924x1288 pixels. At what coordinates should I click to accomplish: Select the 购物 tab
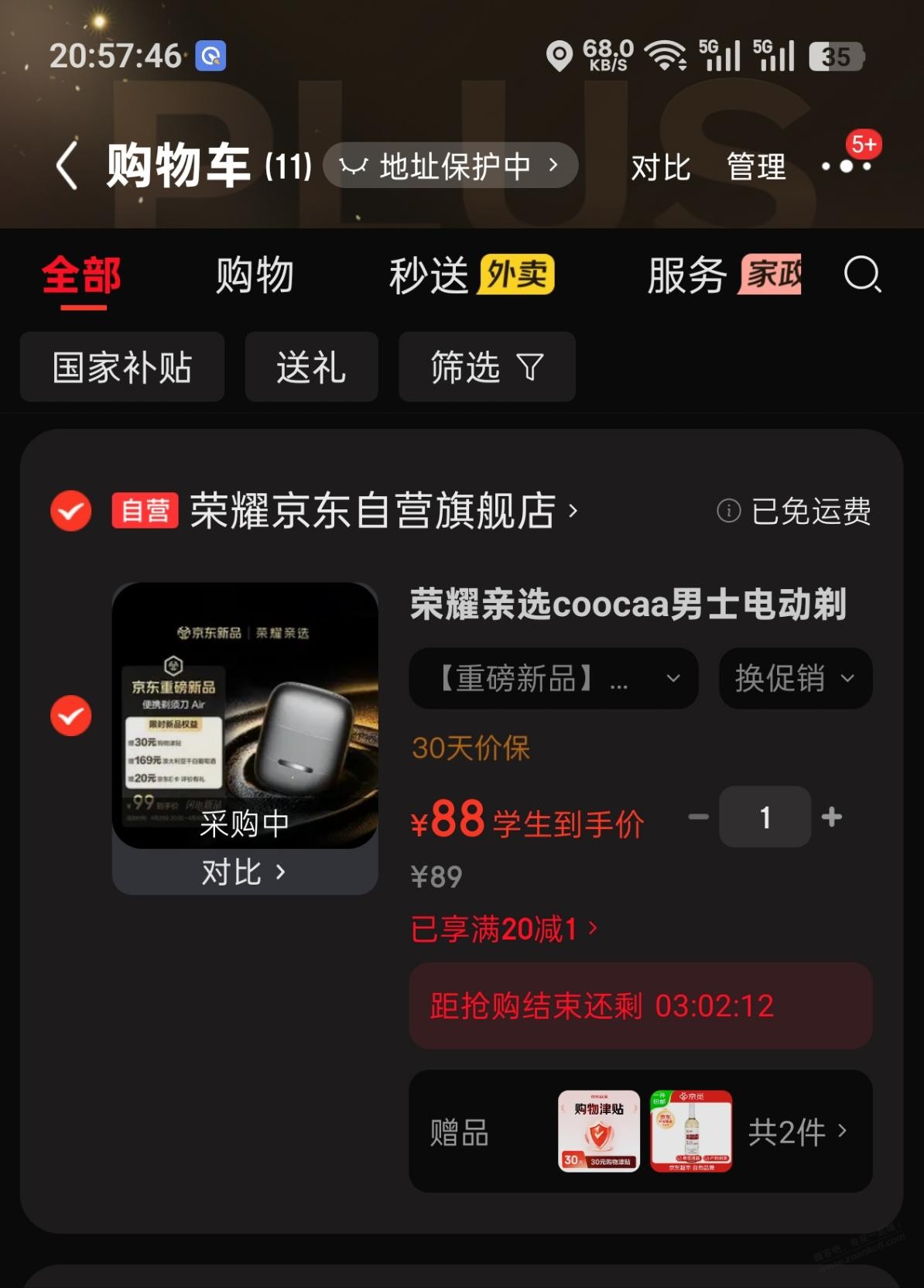click(x=255, y=276)
